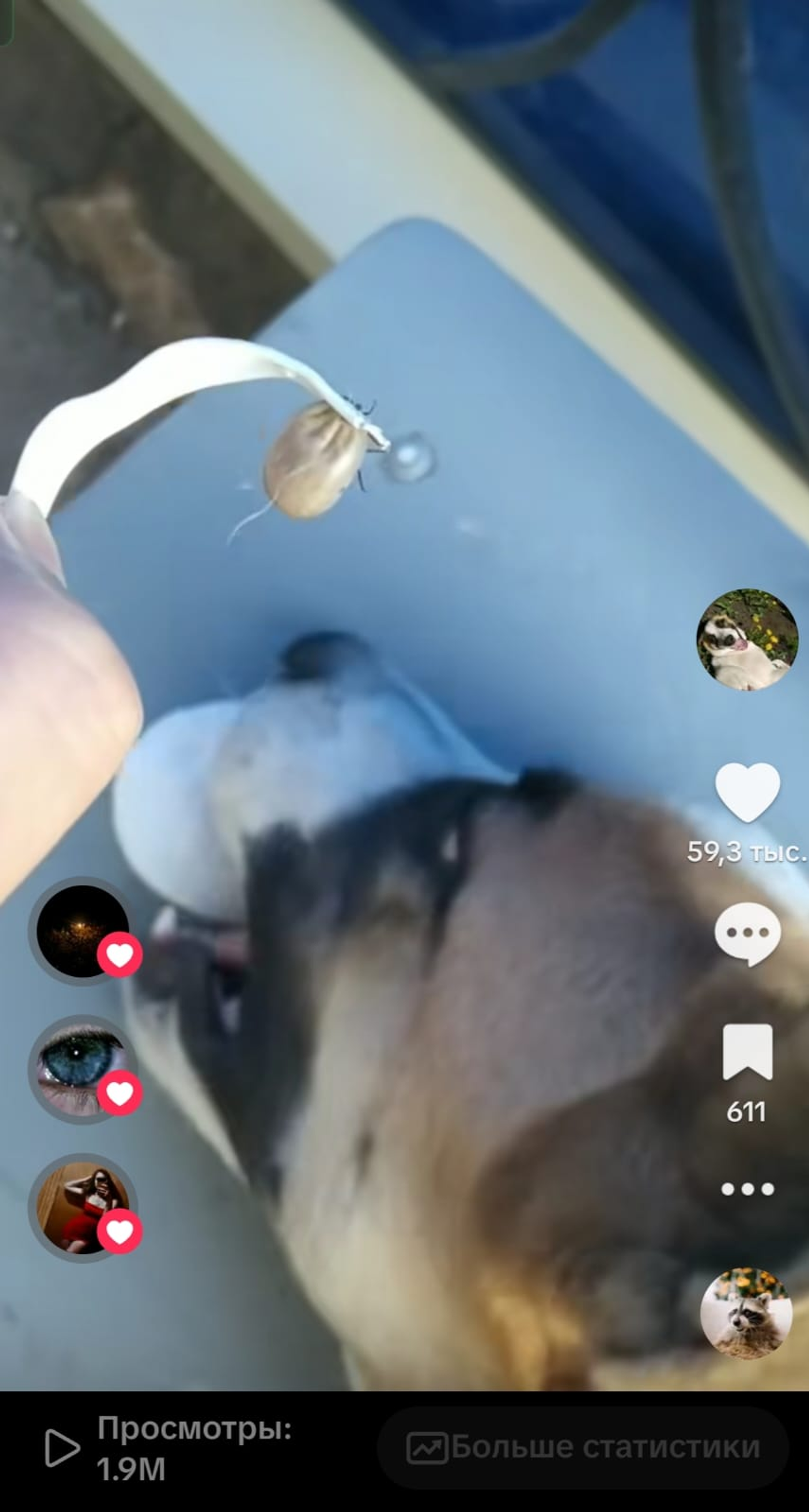Open the three-dot more options menu
Viewport: 809px width, 1512px height.
pos(747,1189)
